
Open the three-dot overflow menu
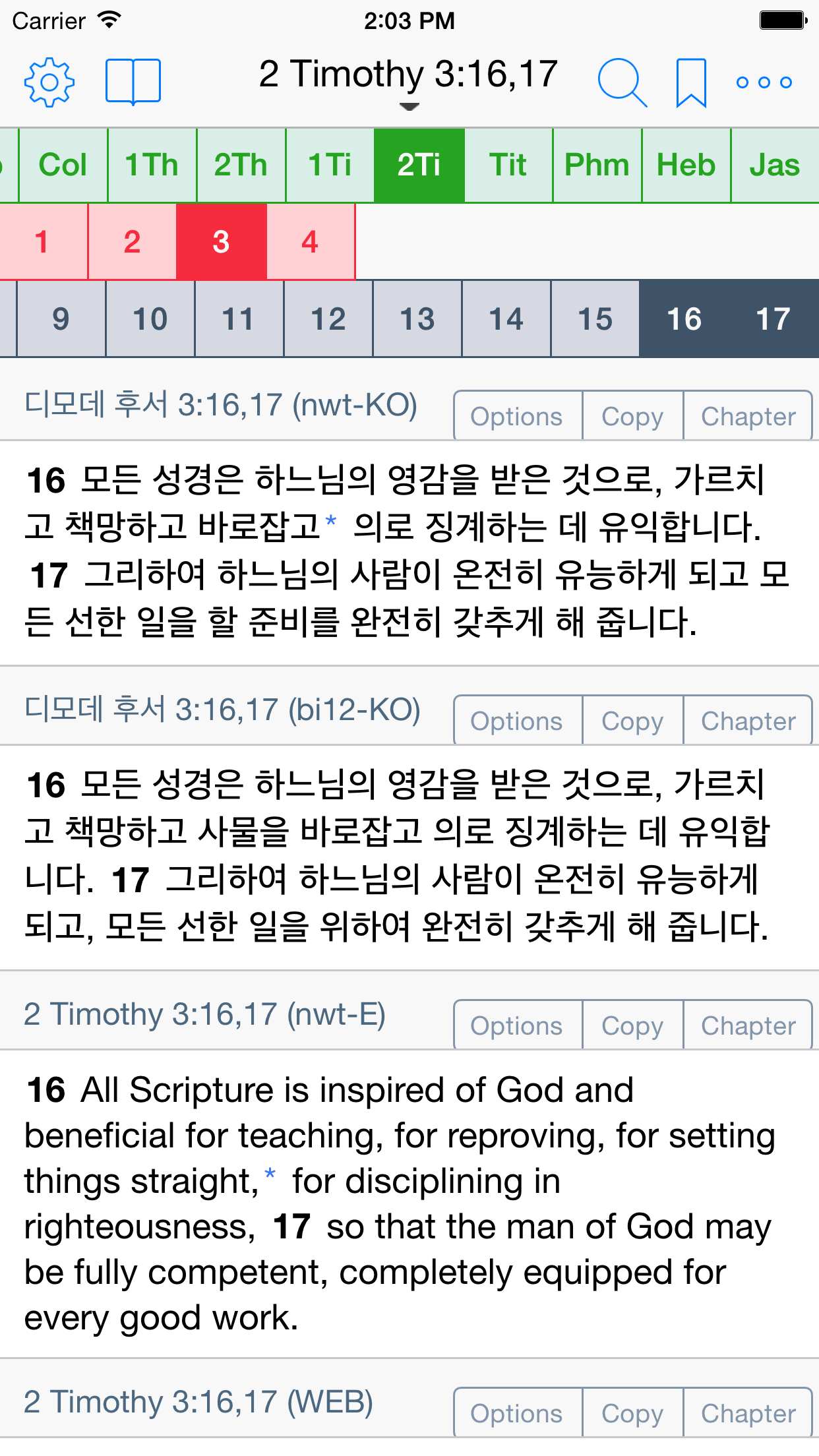(x=764, y=82)
